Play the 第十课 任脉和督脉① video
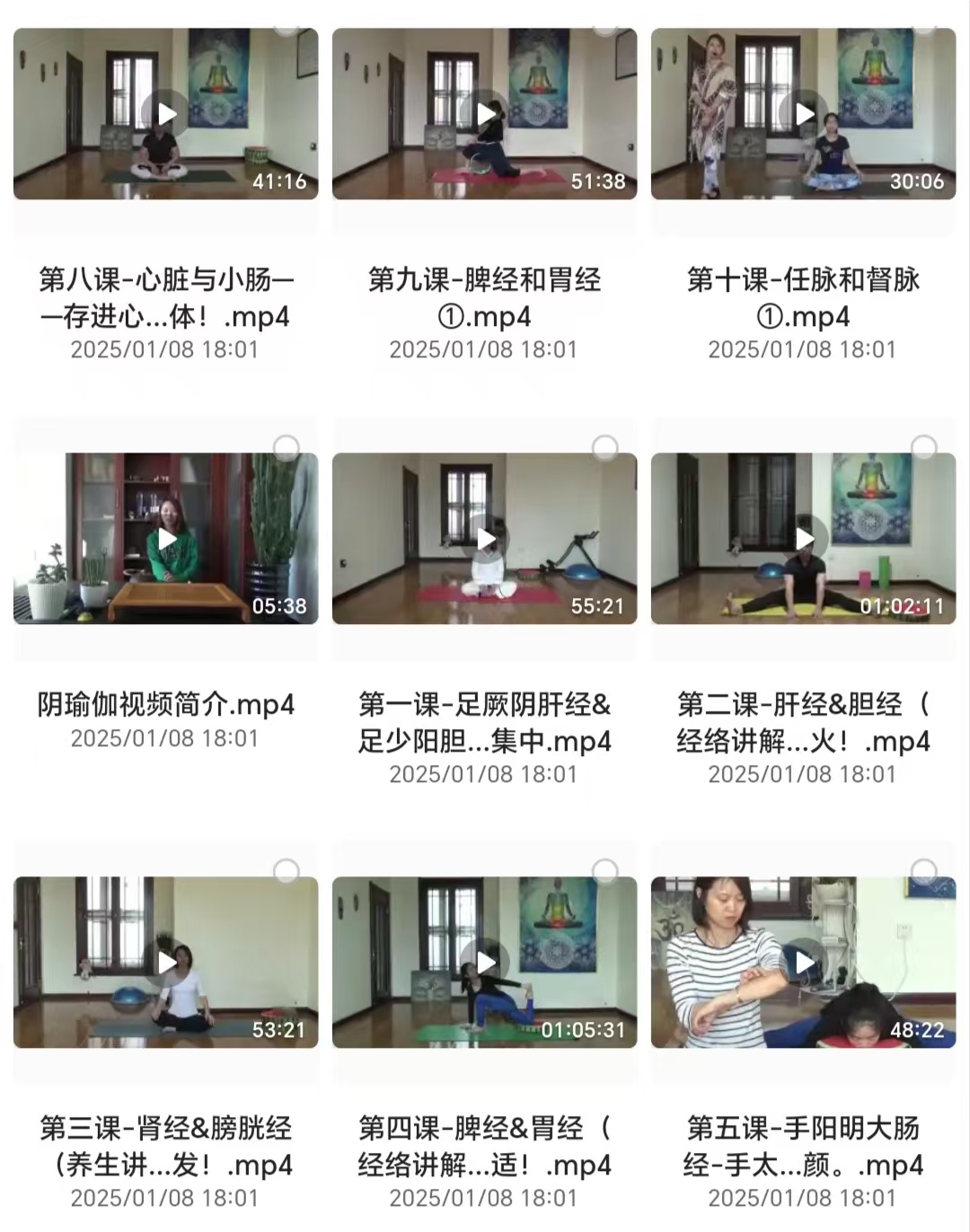This screenshot has width=970, height=1232. coord(804,114)
